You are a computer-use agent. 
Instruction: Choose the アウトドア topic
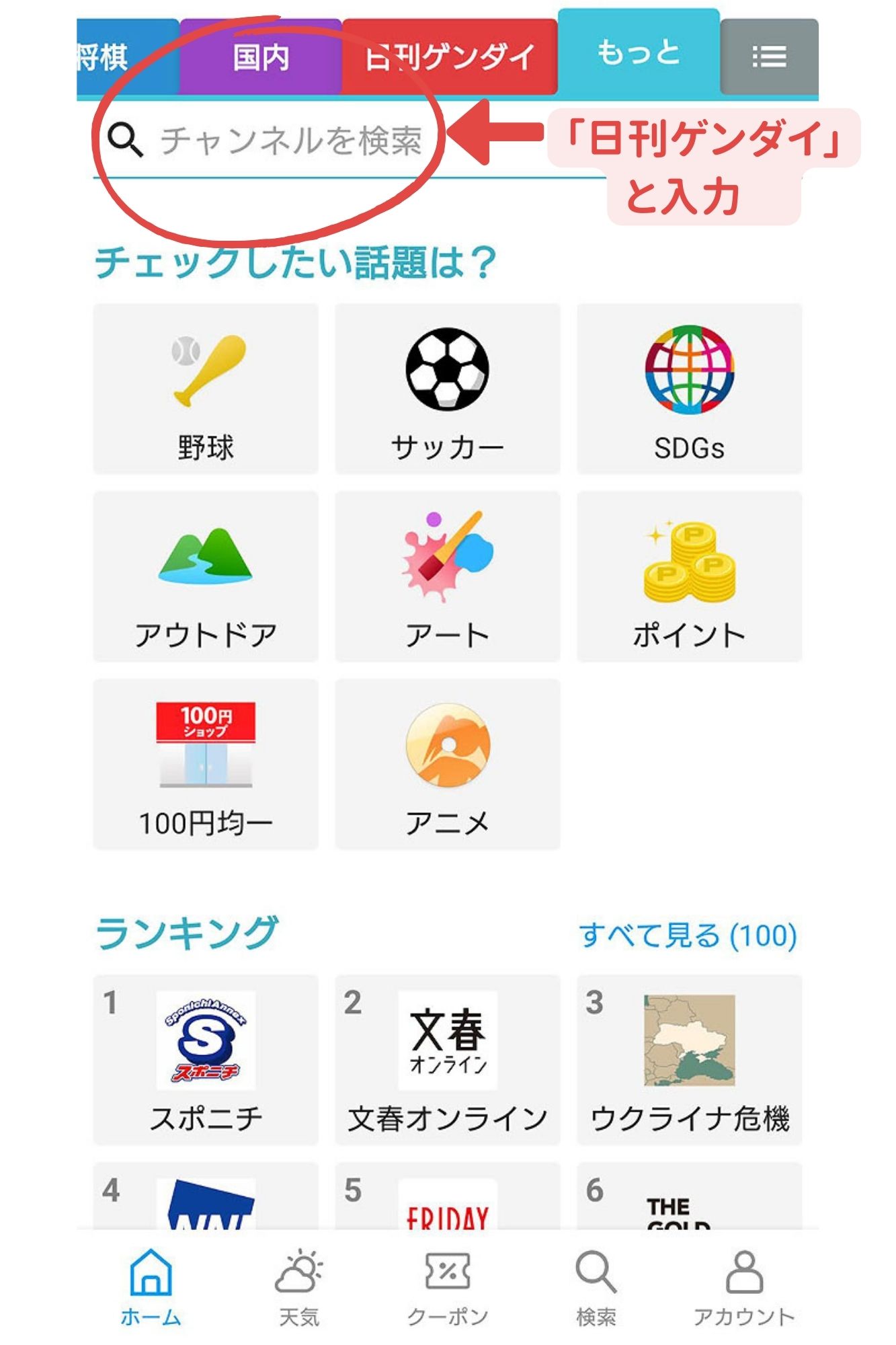(x=206, y=576)
